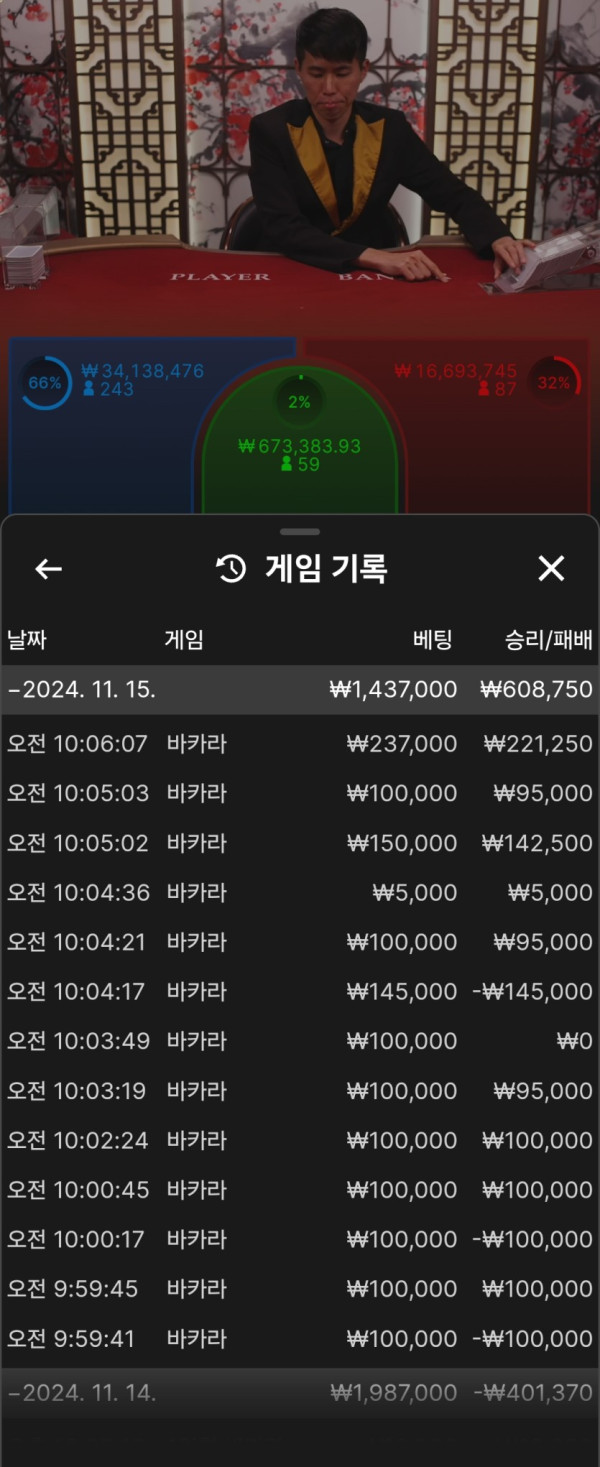The image size is (600, 1467).
Task: Go back from the 게임 기록 panel
Action: tap(48, 569)
